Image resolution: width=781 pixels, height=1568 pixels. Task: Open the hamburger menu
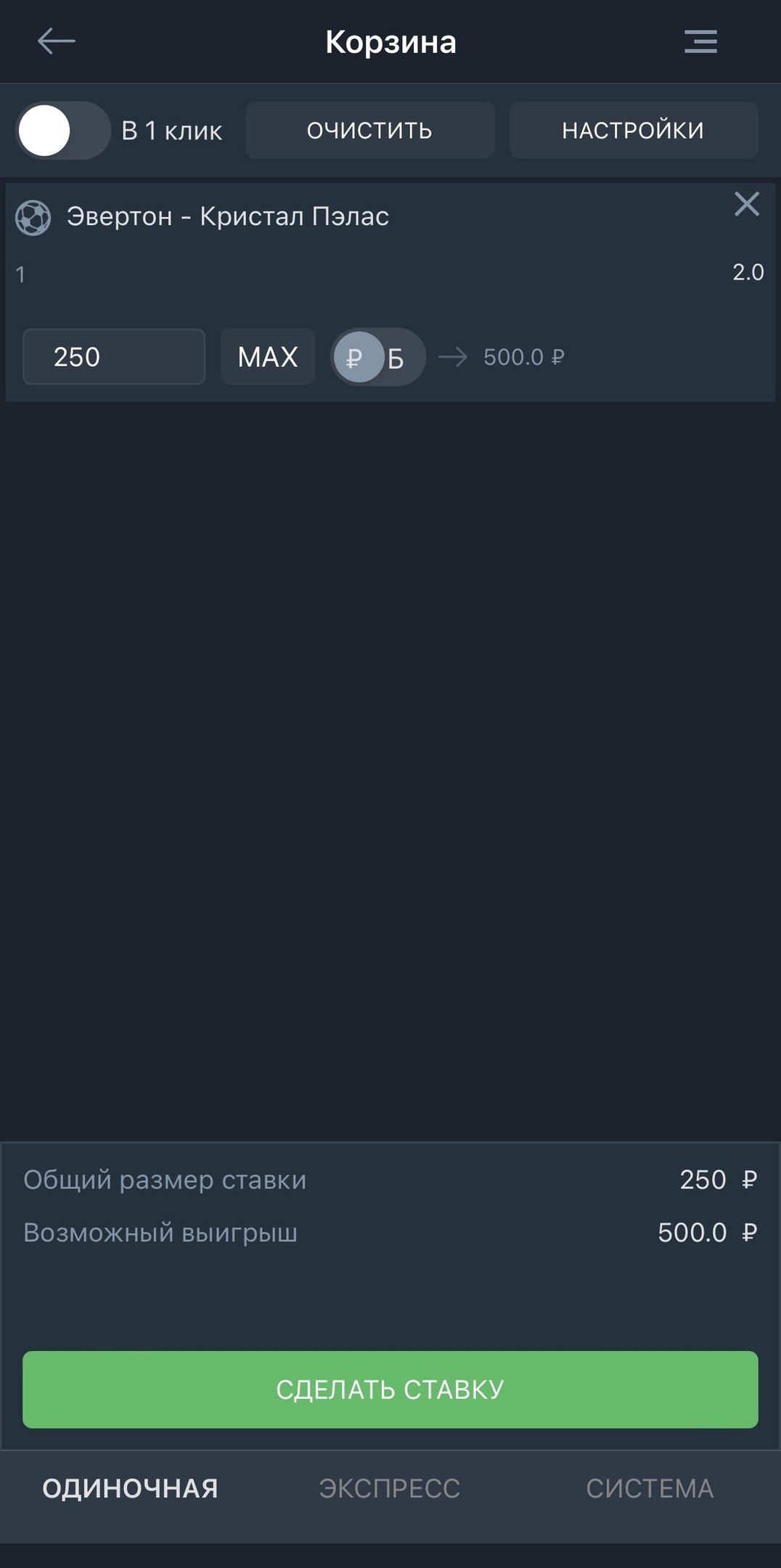coord(700,41)
